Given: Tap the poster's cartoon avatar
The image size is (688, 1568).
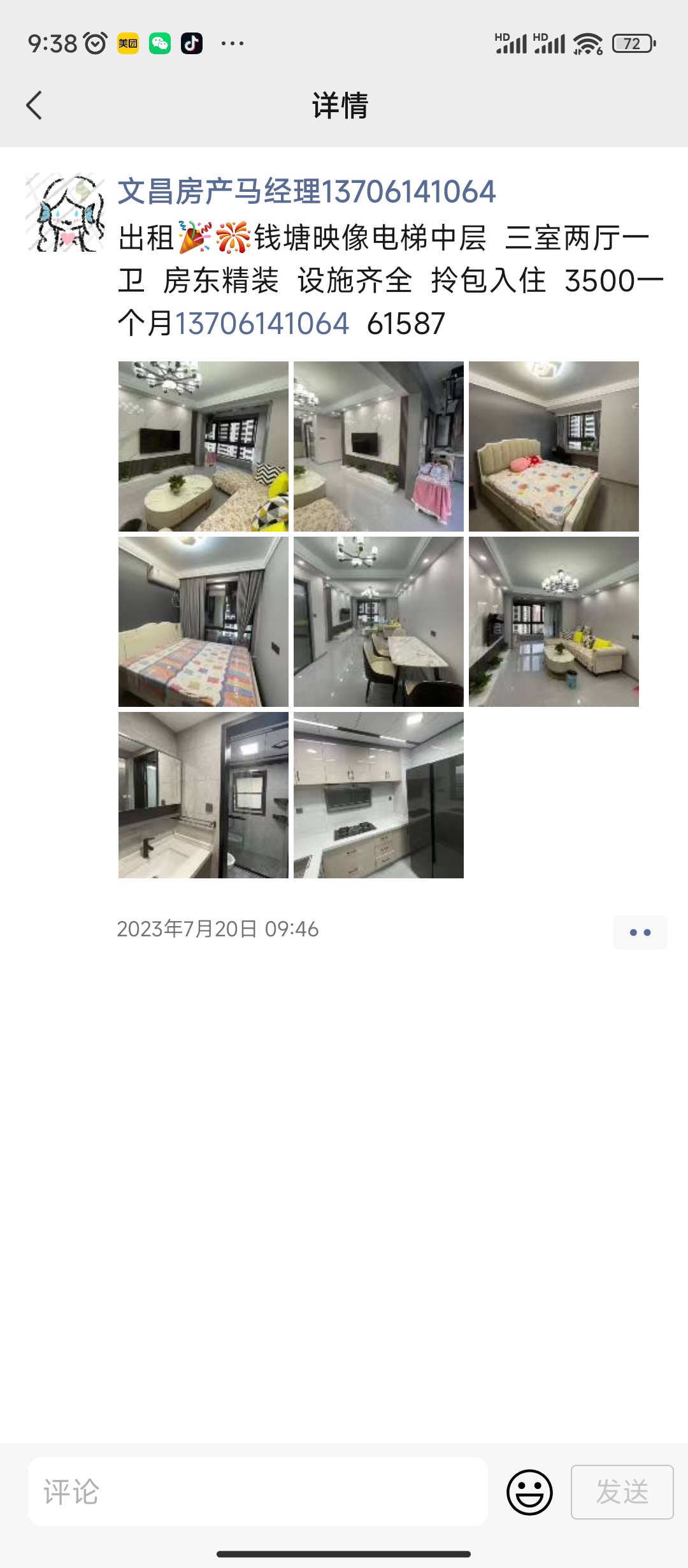Looking at the screenshot, I should pos(65,212).
